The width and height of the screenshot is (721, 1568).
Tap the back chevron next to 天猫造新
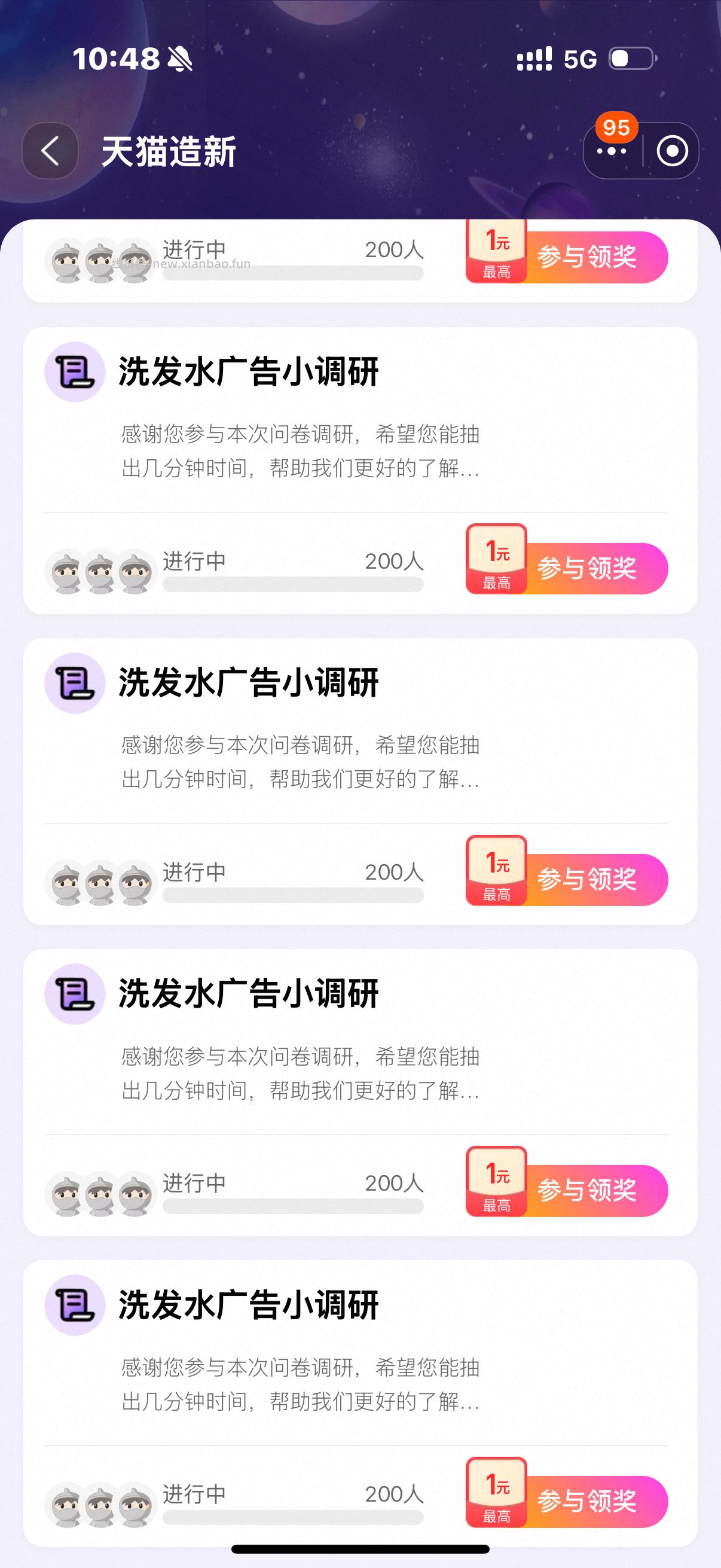(50, 151)
